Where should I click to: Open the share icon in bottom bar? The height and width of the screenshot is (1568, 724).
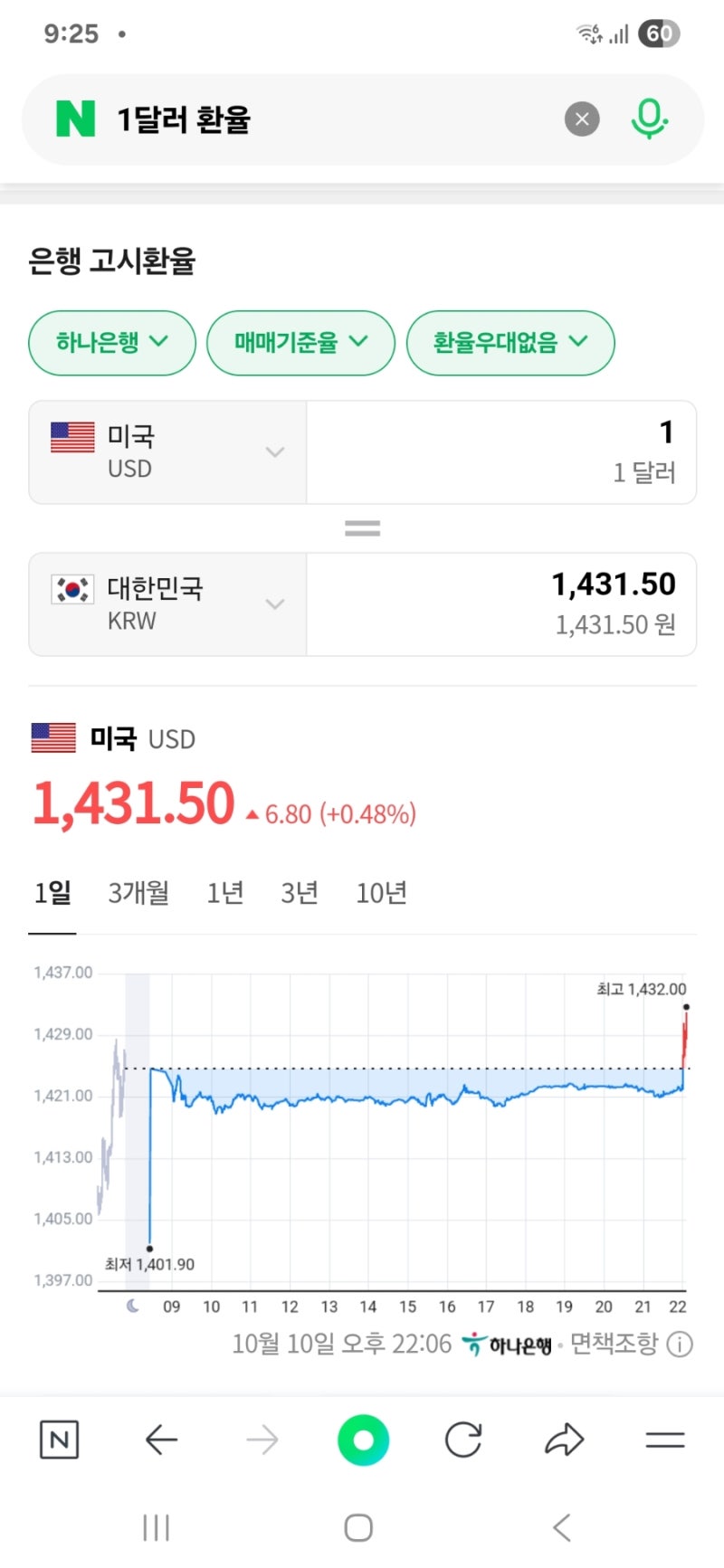[x=564, y=1440]
